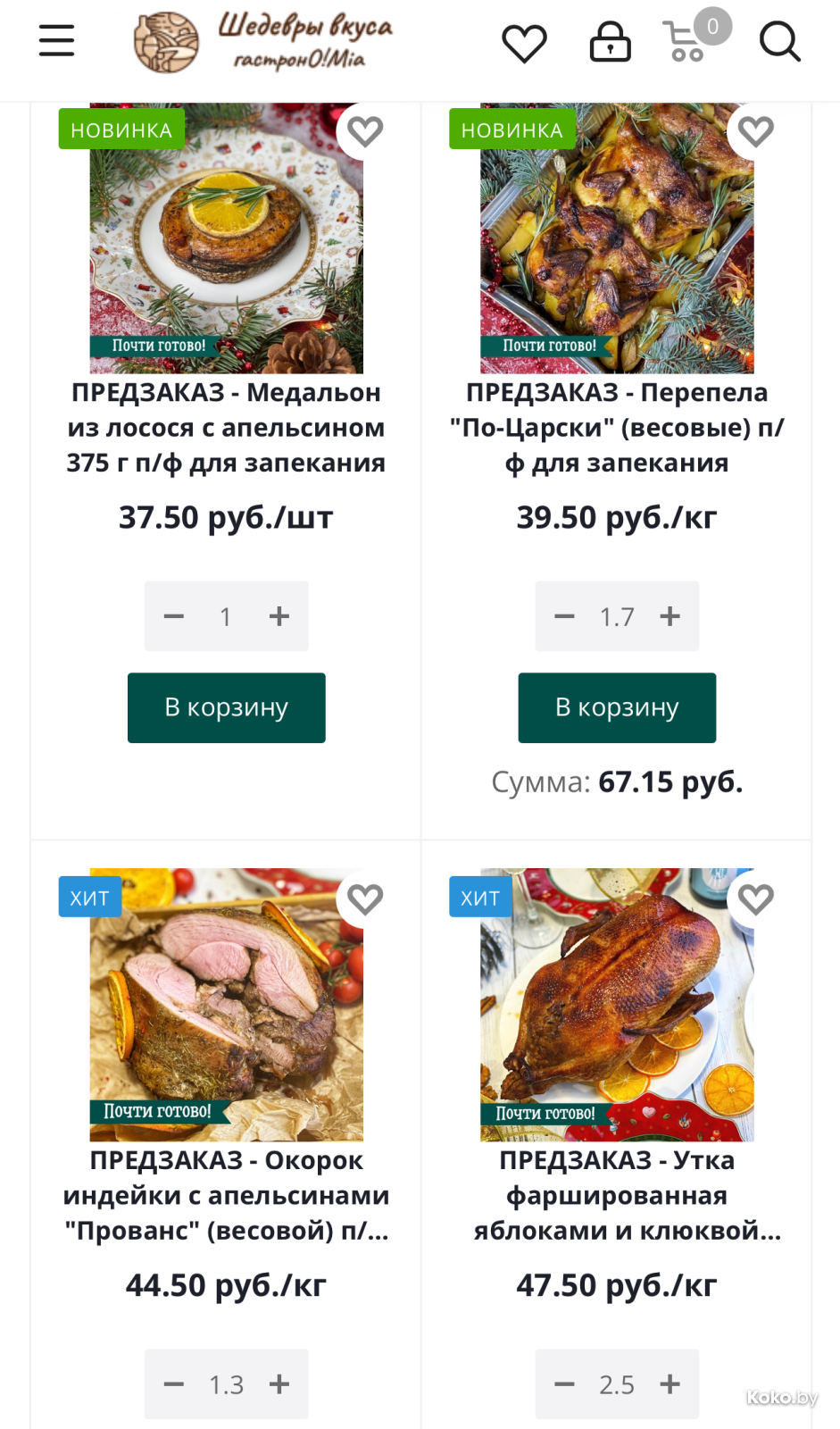The image size is (840, 1429).
Task: Open the shopping cart
Action: 687,42
